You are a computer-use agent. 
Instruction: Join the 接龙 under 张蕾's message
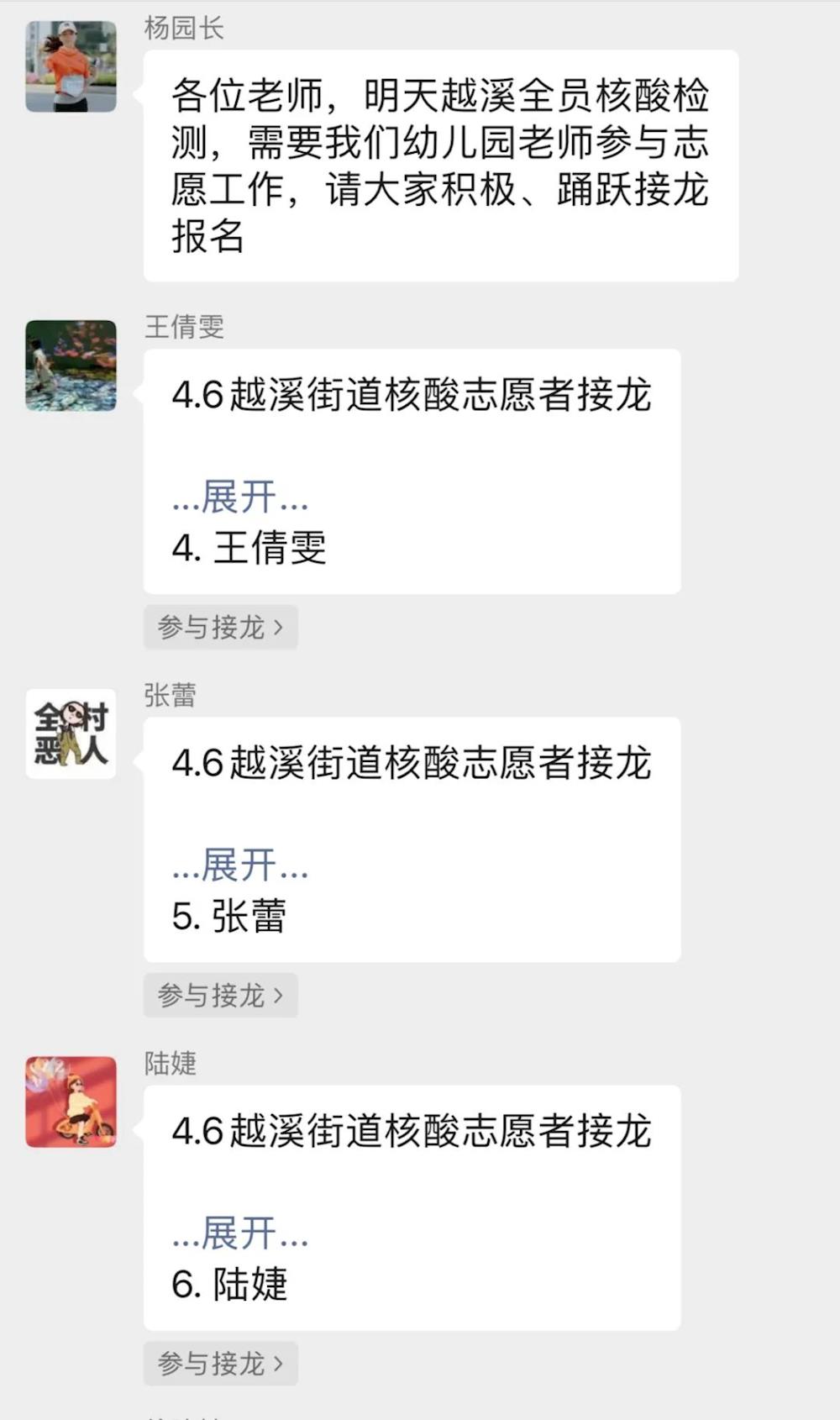click(x=220, y=995)
